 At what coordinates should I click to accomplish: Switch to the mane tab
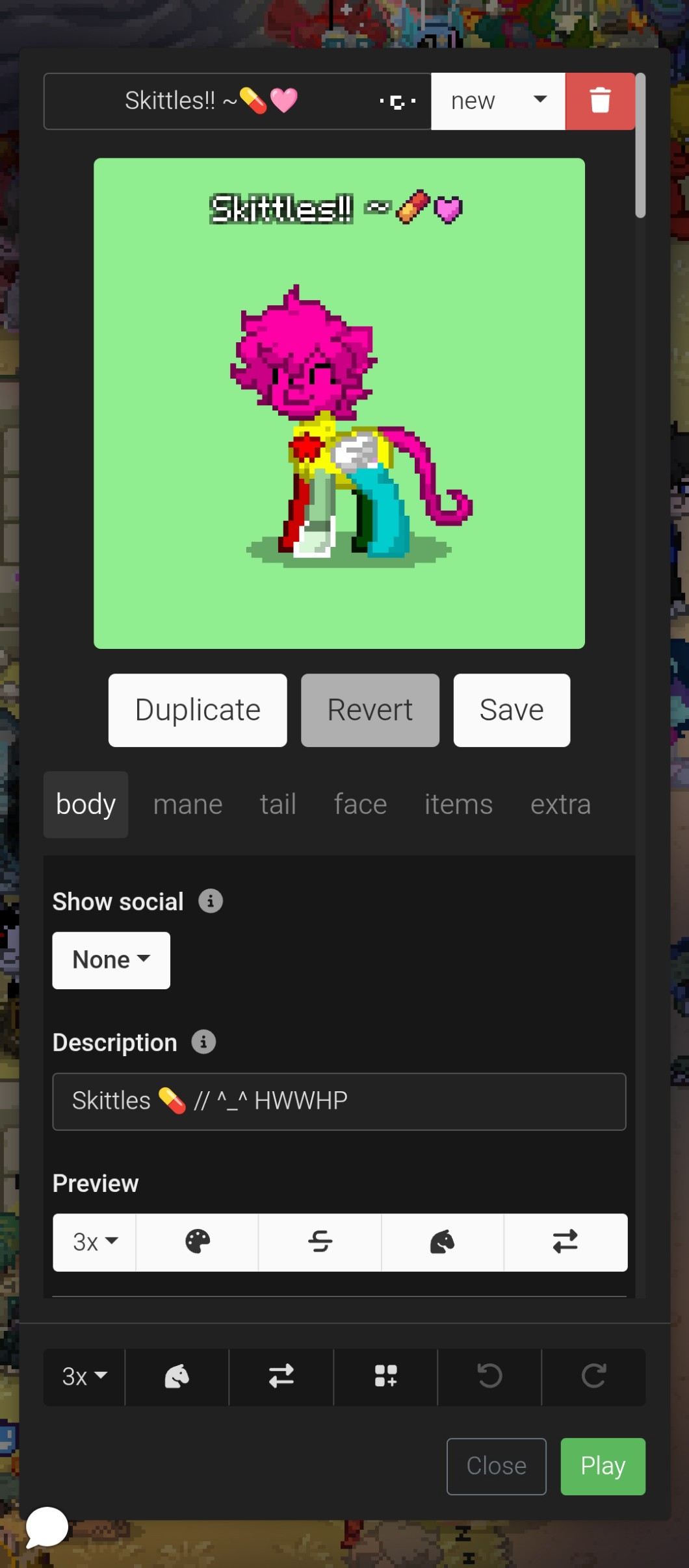pos(188,804)
